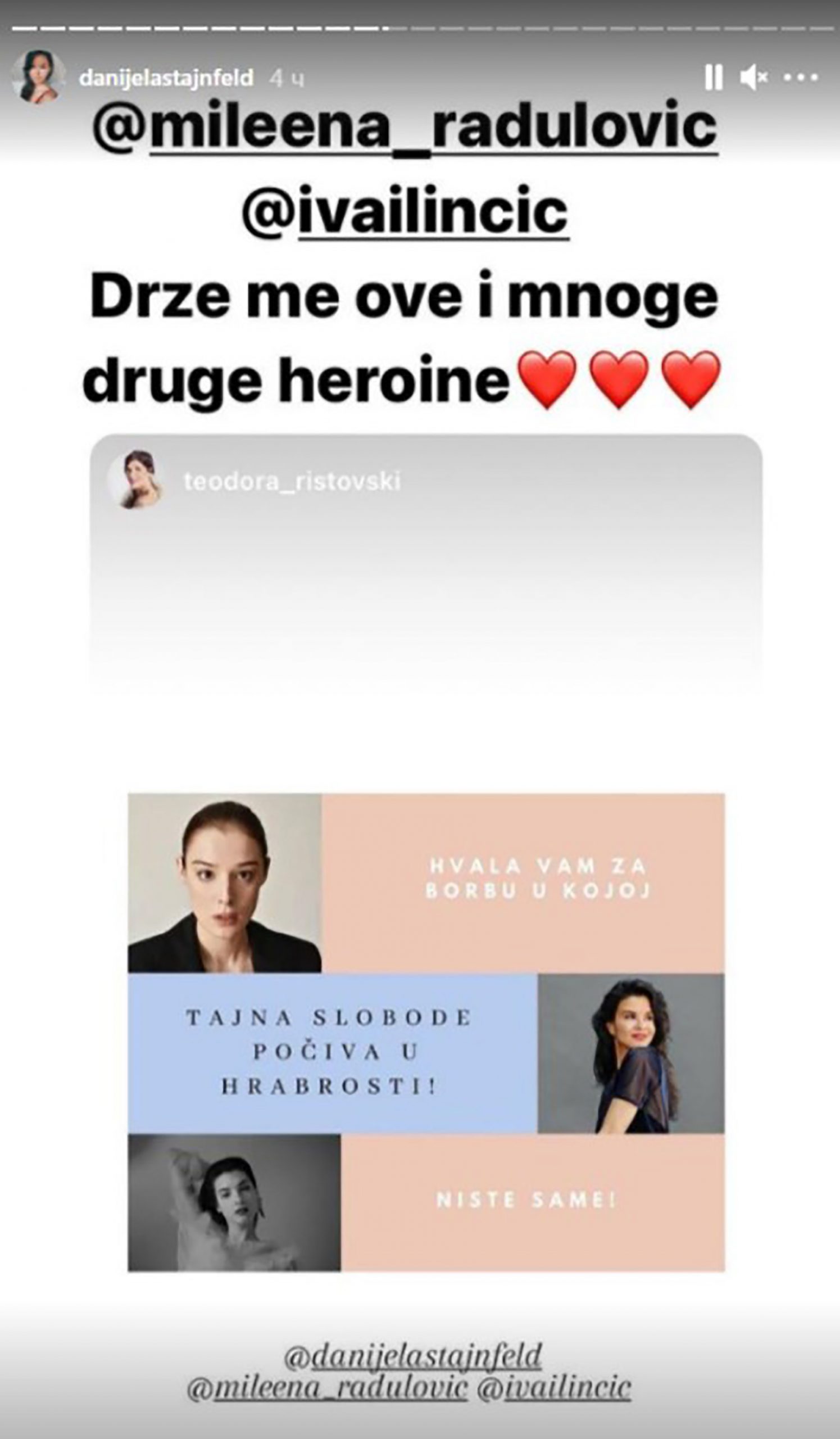Open the @ivailincic mention in large text

coord(405,212)
